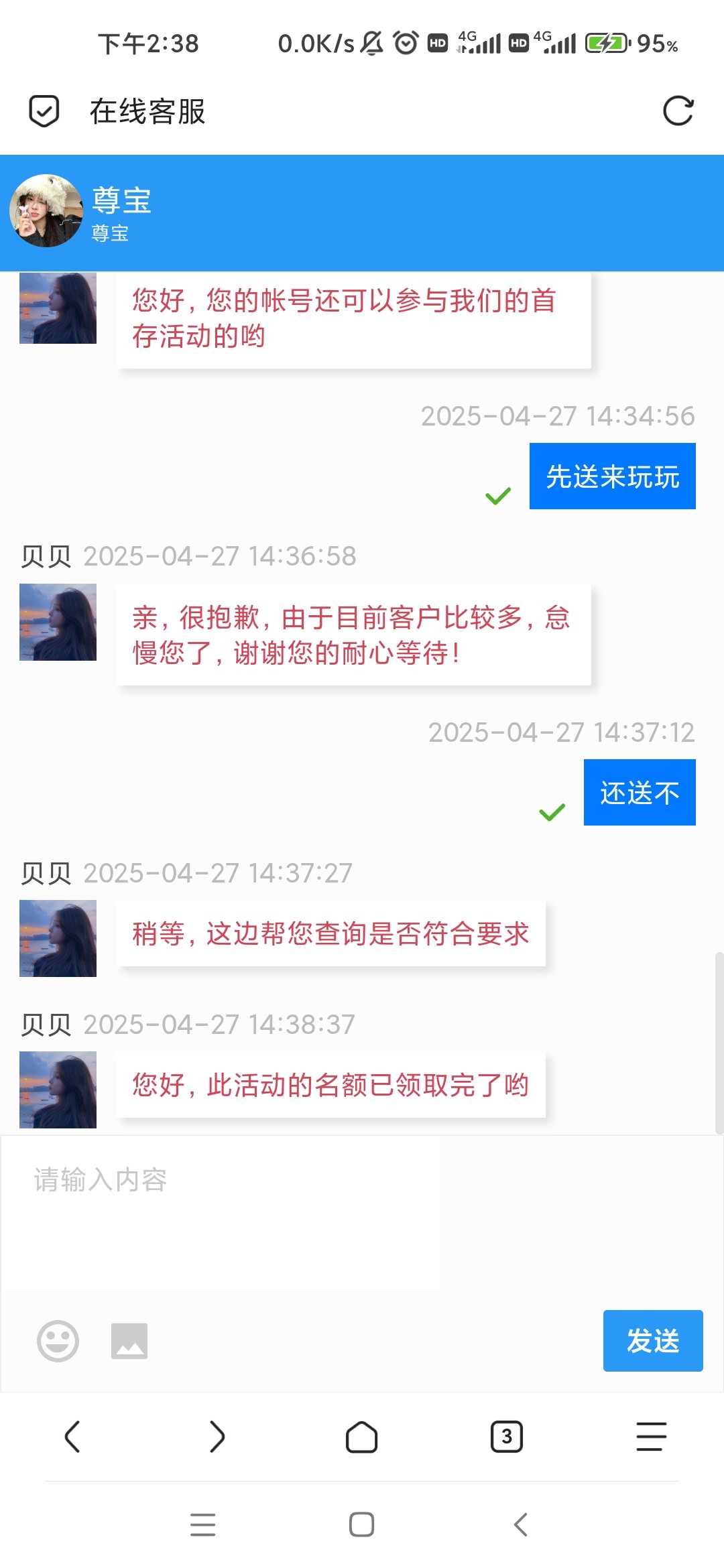This screenshot has width=724, height=1568.
Task: View the 3 open browser tabs
Action: click(507, 1437)
